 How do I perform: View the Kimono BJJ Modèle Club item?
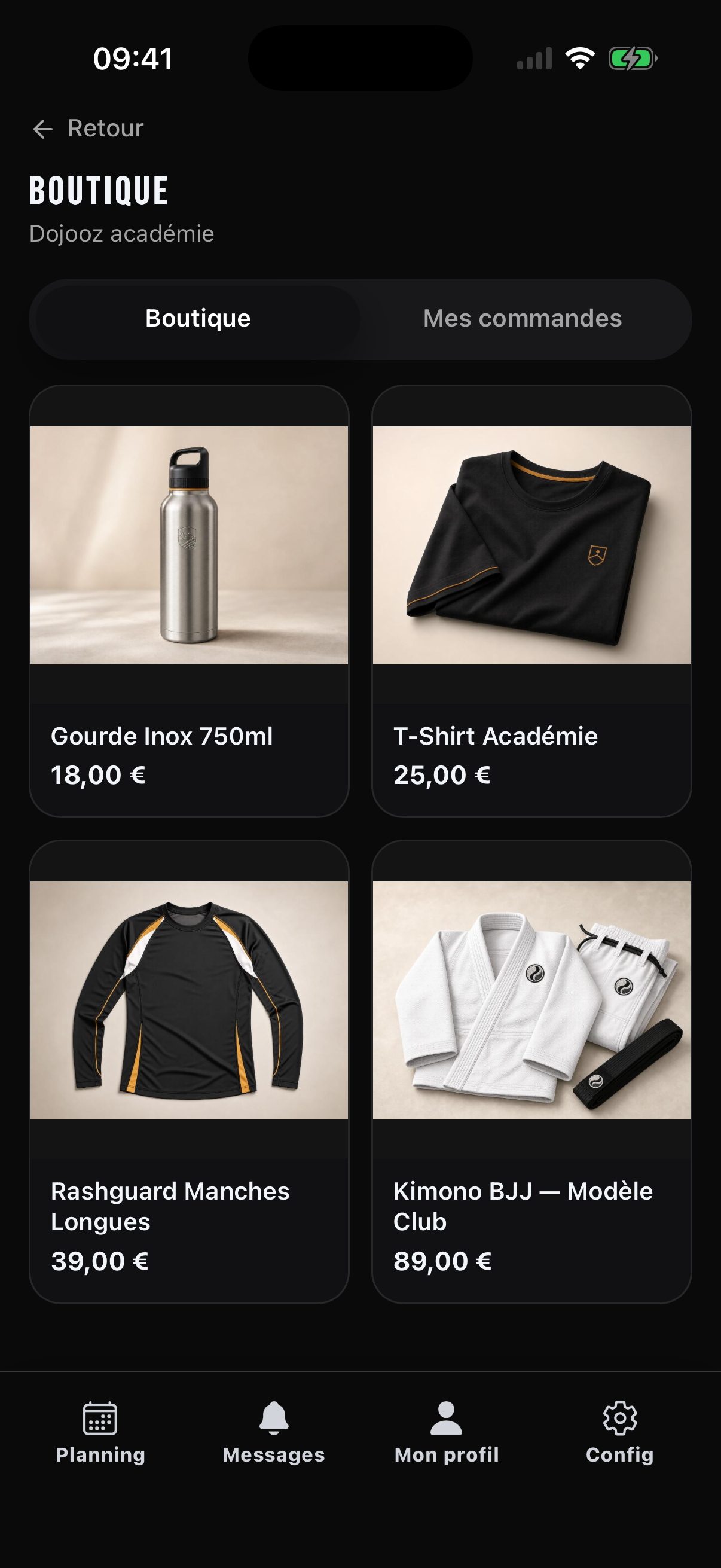pyautogui.click(x=531, y=1071)
